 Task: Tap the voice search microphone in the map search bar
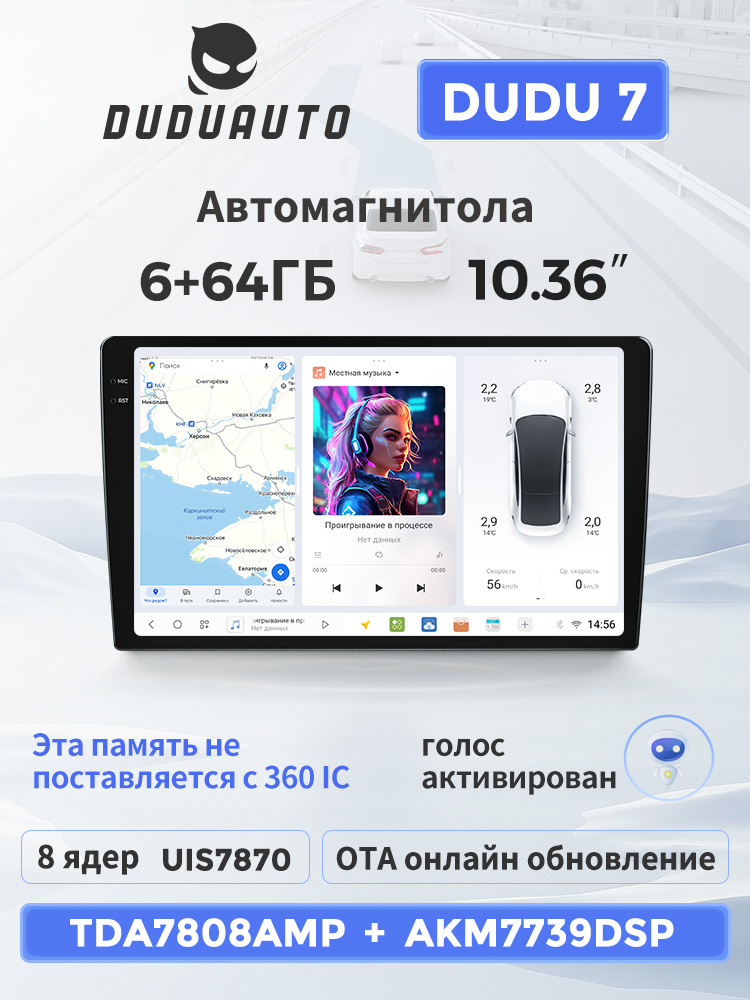coord(266,365)
